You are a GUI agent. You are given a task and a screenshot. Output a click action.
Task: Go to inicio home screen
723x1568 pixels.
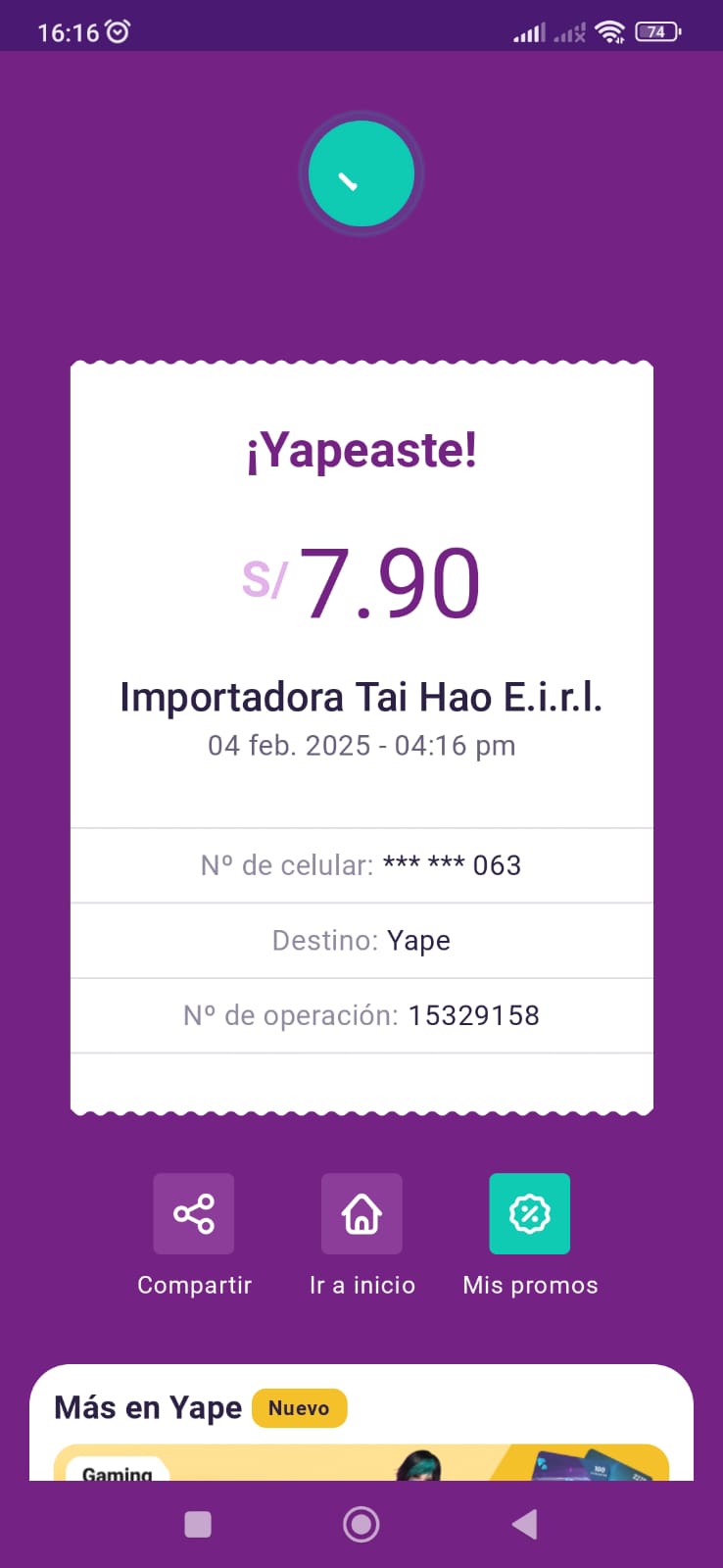point(361,1214)
